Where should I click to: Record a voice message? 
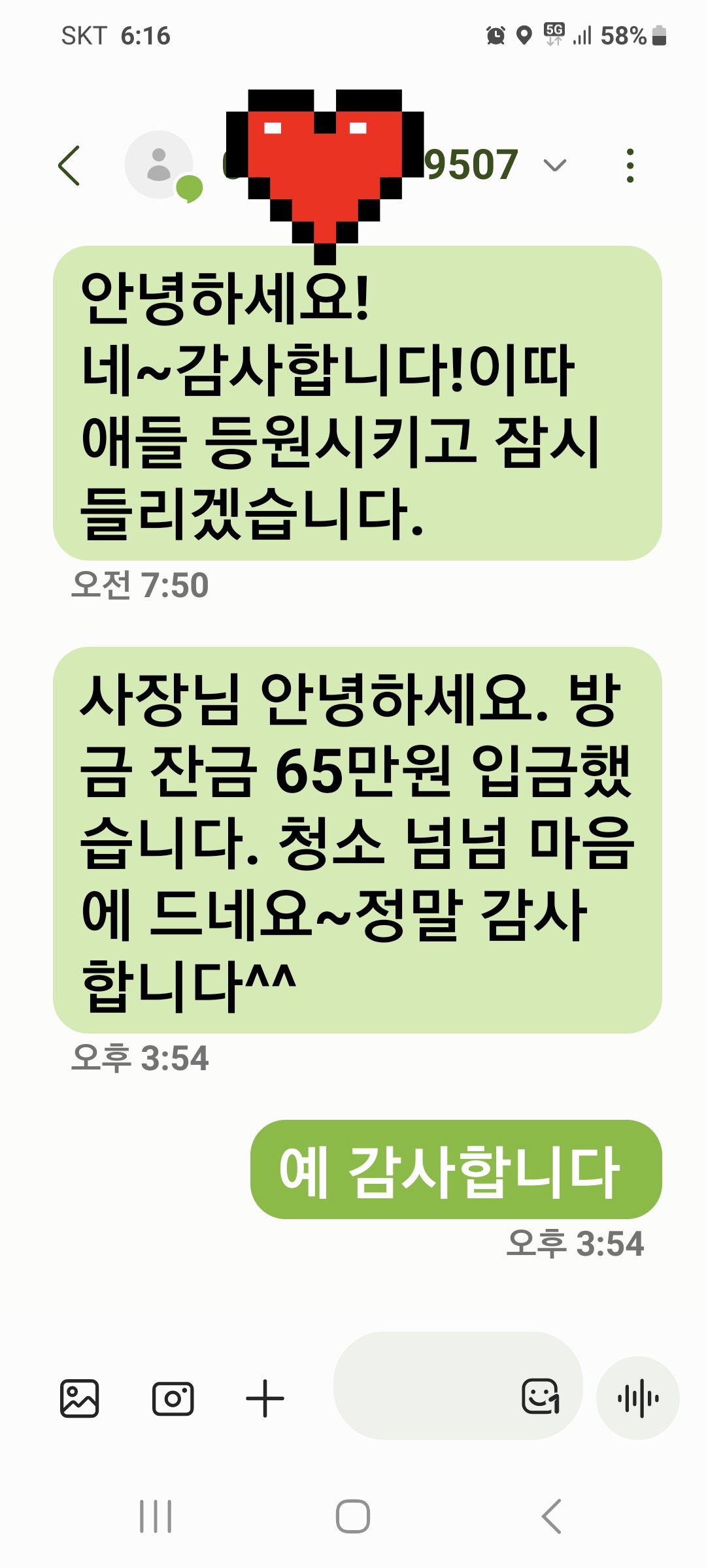coord(637,1399)
